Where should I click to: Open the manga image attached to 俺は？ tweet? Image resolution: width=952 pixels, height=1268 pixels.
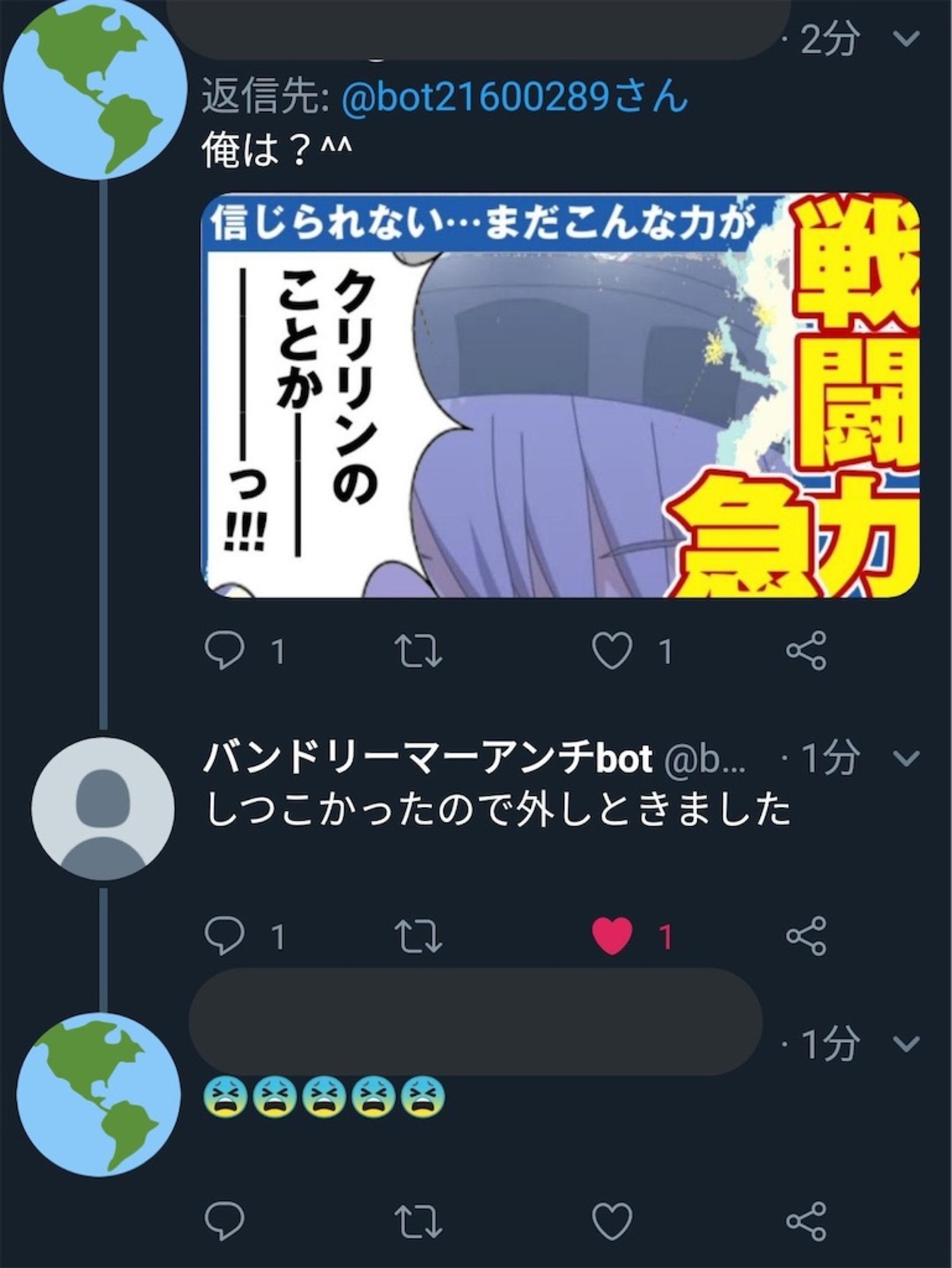(x=560, y=396)
